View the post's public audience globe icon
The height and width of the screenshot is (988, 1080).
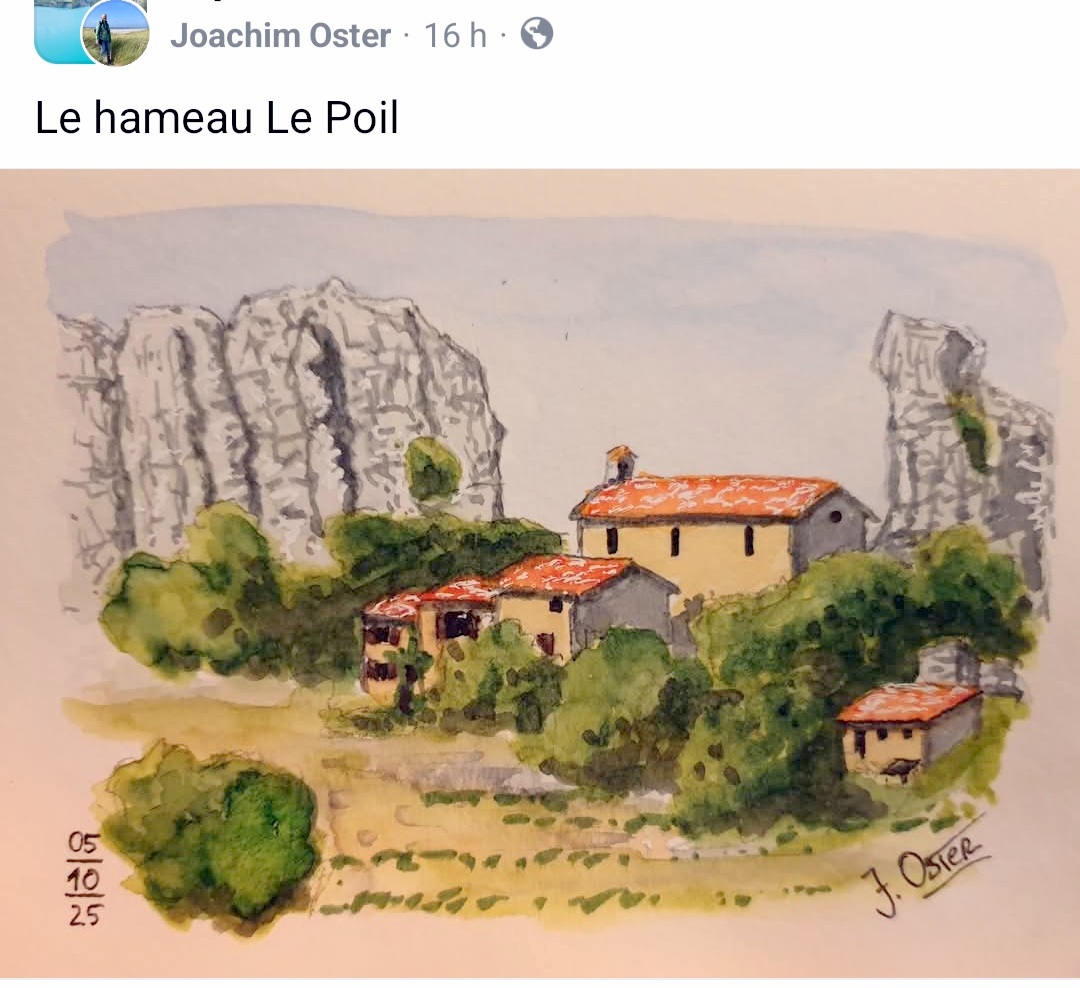coord(537,35)
